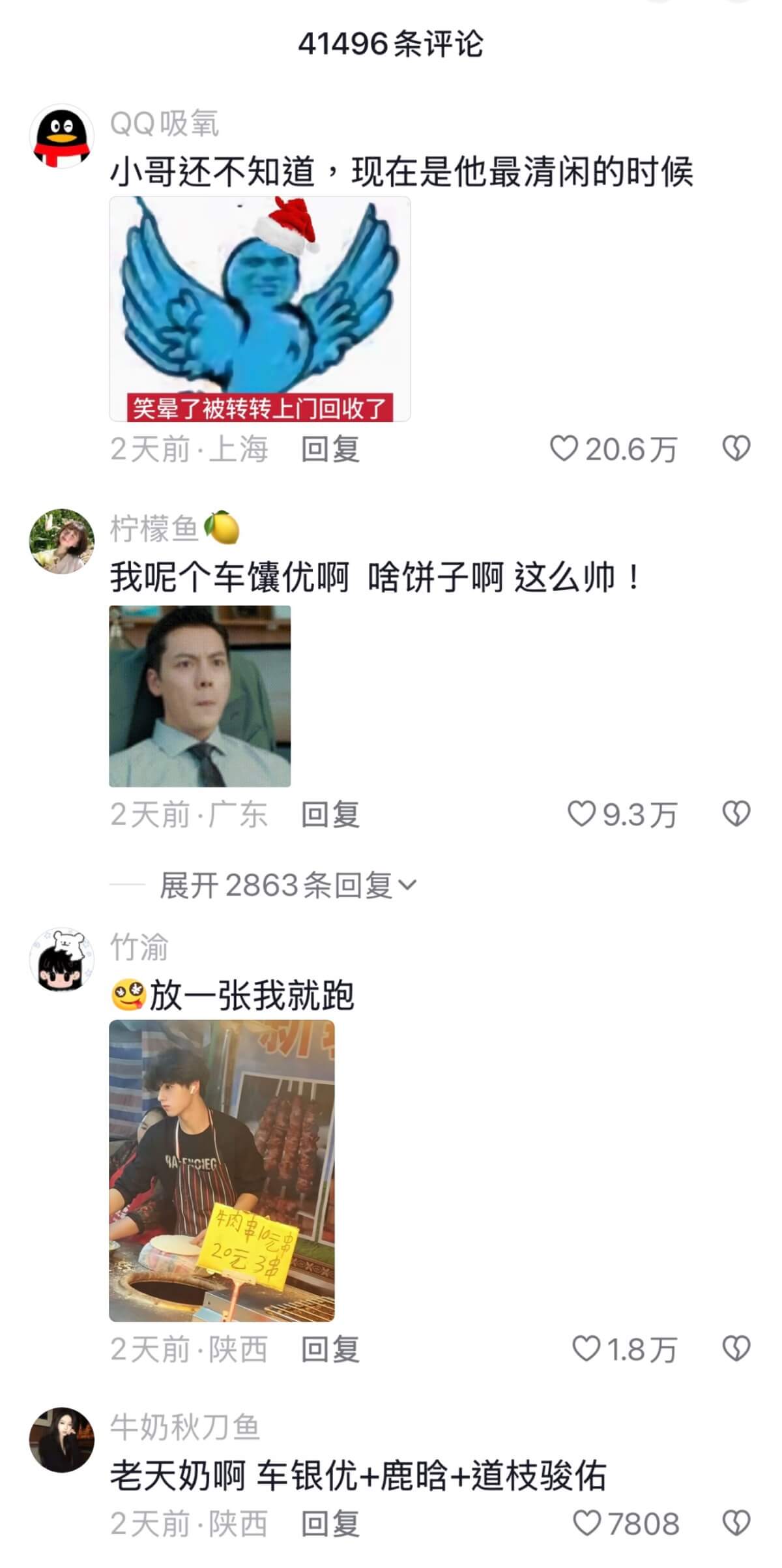Expand 2863 replies under 柠檬鱼's comment
The width and height of the screenshot is (782, 1568).
pyautogui.click(x=287, y=885)
